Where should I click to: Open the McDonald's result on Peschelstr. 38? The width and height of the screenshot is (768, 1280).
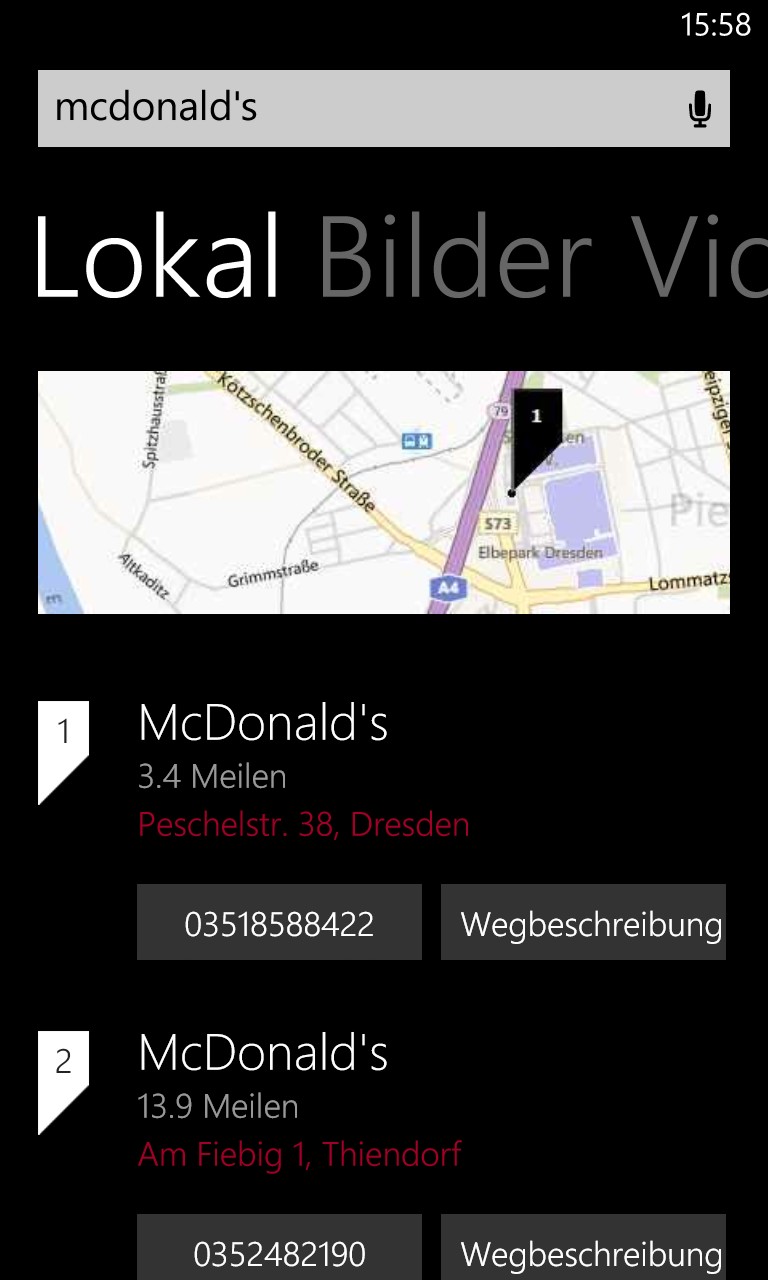pyautogui.click(x=263, y=722)
